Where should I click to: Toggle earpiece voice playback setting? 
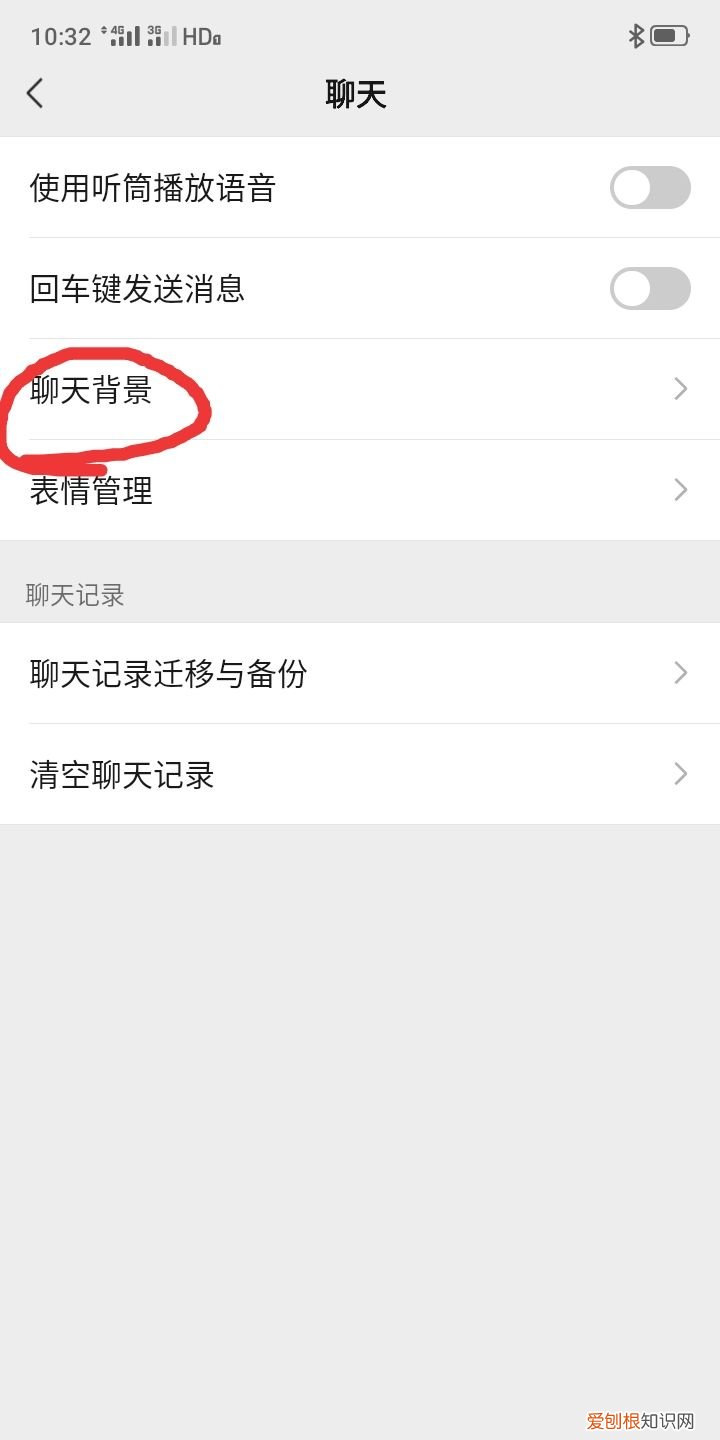coord(649,188)
